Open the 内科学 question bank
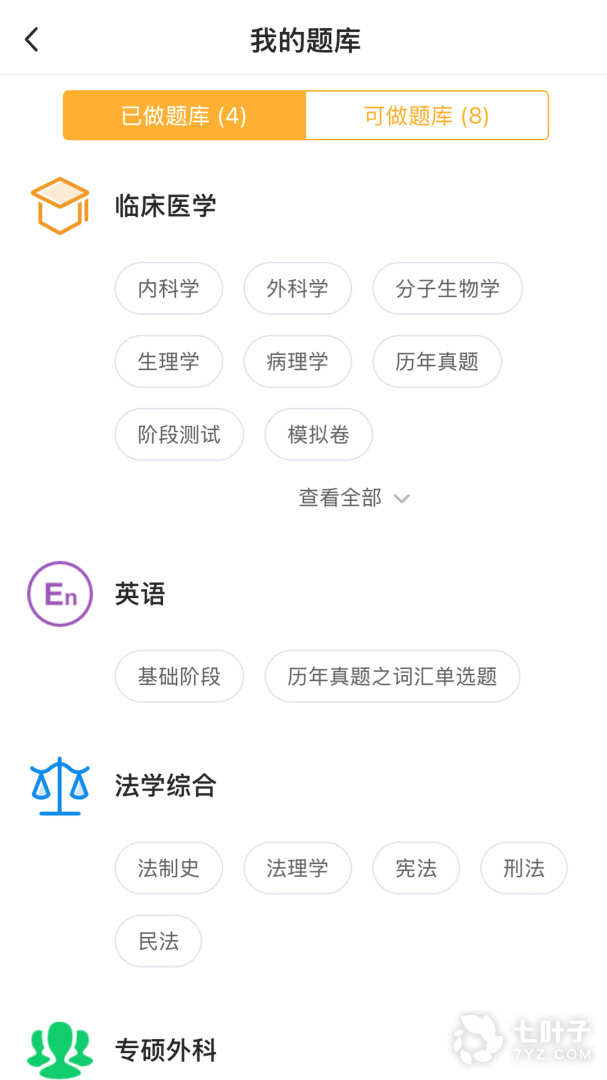 [x=169, y=289]
